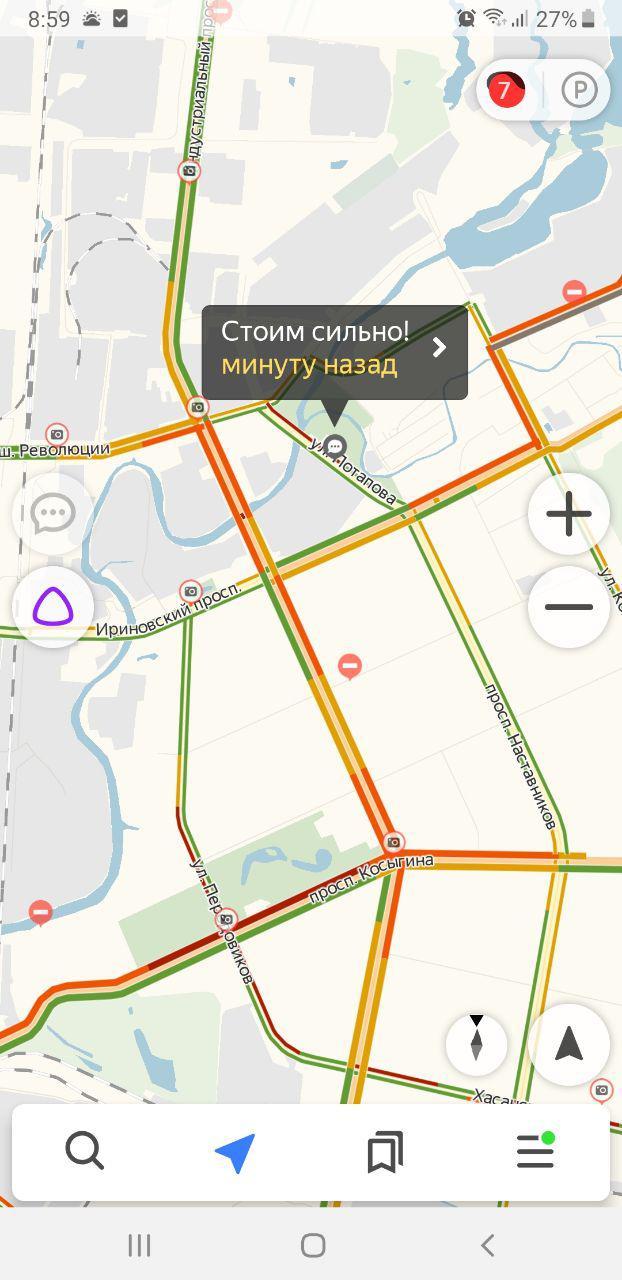Open the main menu tab

pos(536,1152)
